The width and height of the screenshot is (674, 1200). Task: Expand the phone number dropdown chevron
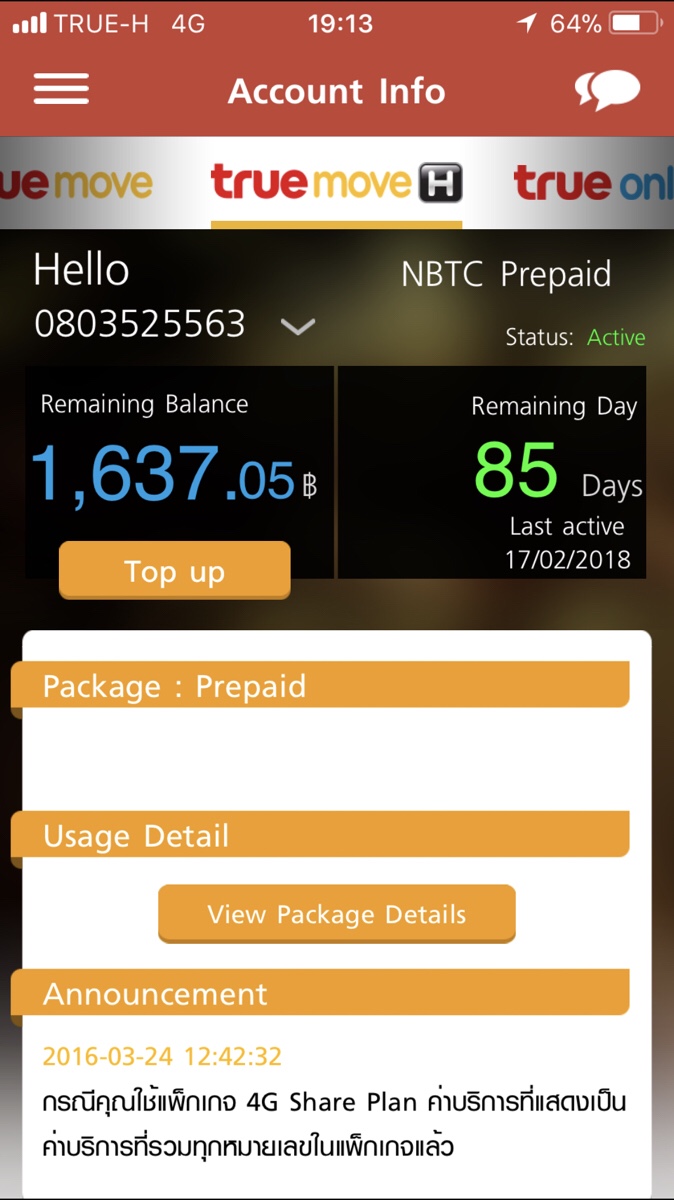coord(298,326)
